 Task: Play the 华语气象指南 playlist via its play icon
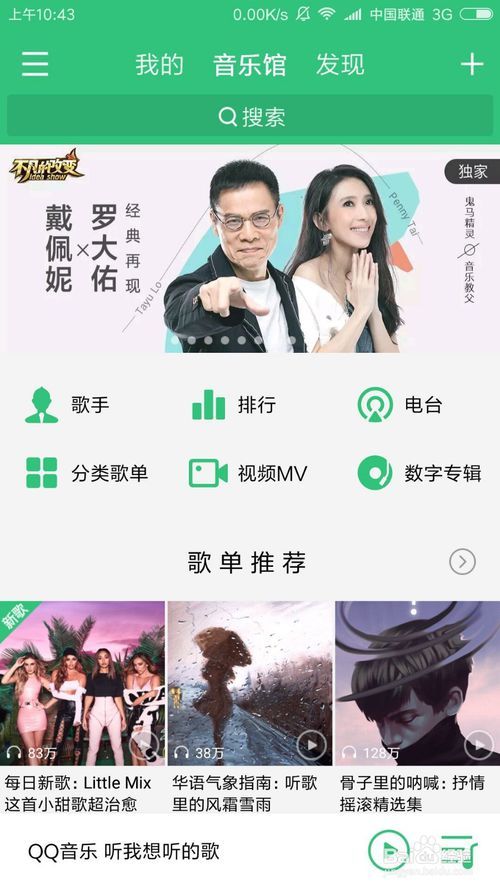(x=312, y=745)
